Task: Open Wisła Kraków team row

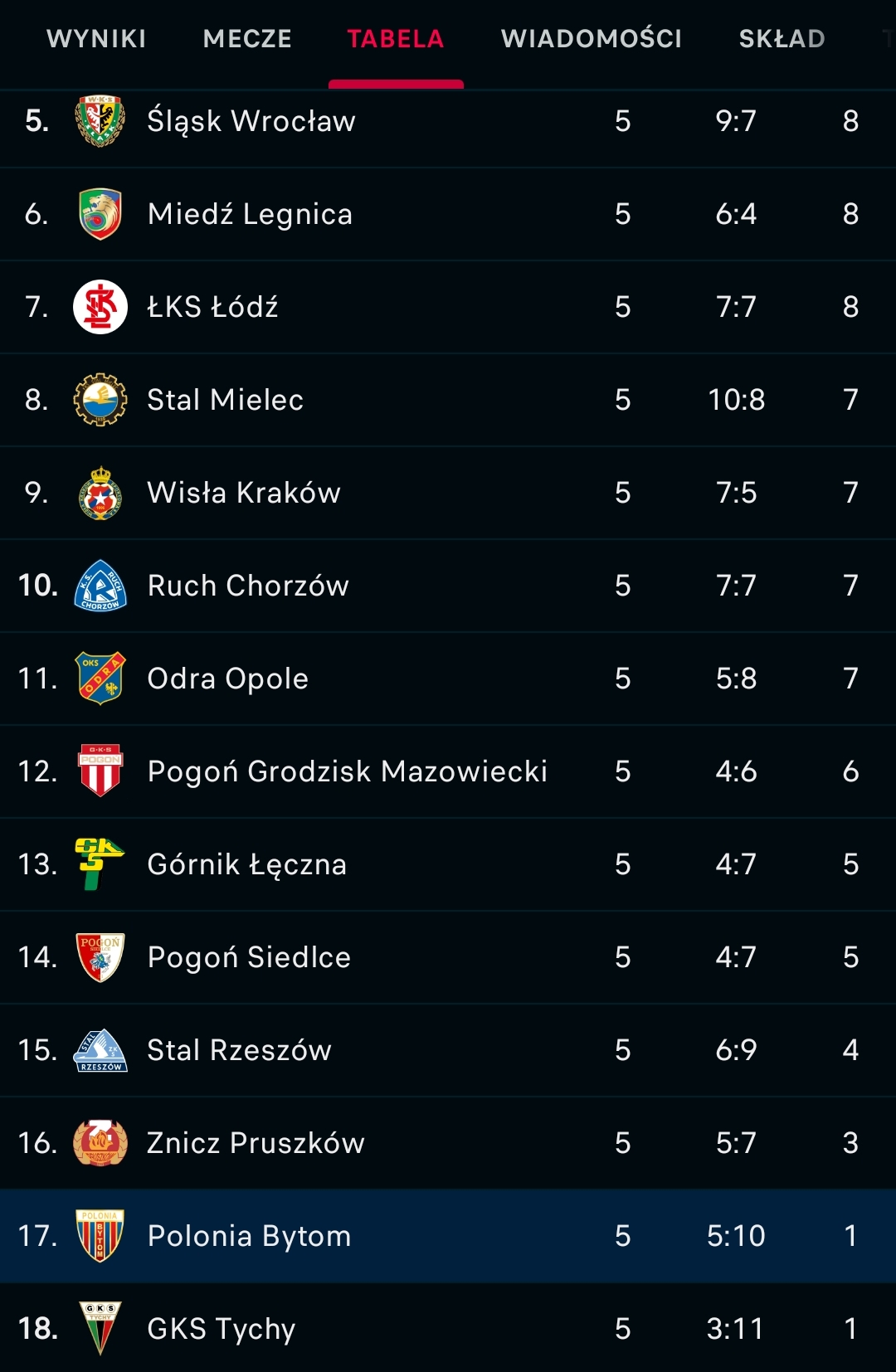Action: (x=244, y=493)
